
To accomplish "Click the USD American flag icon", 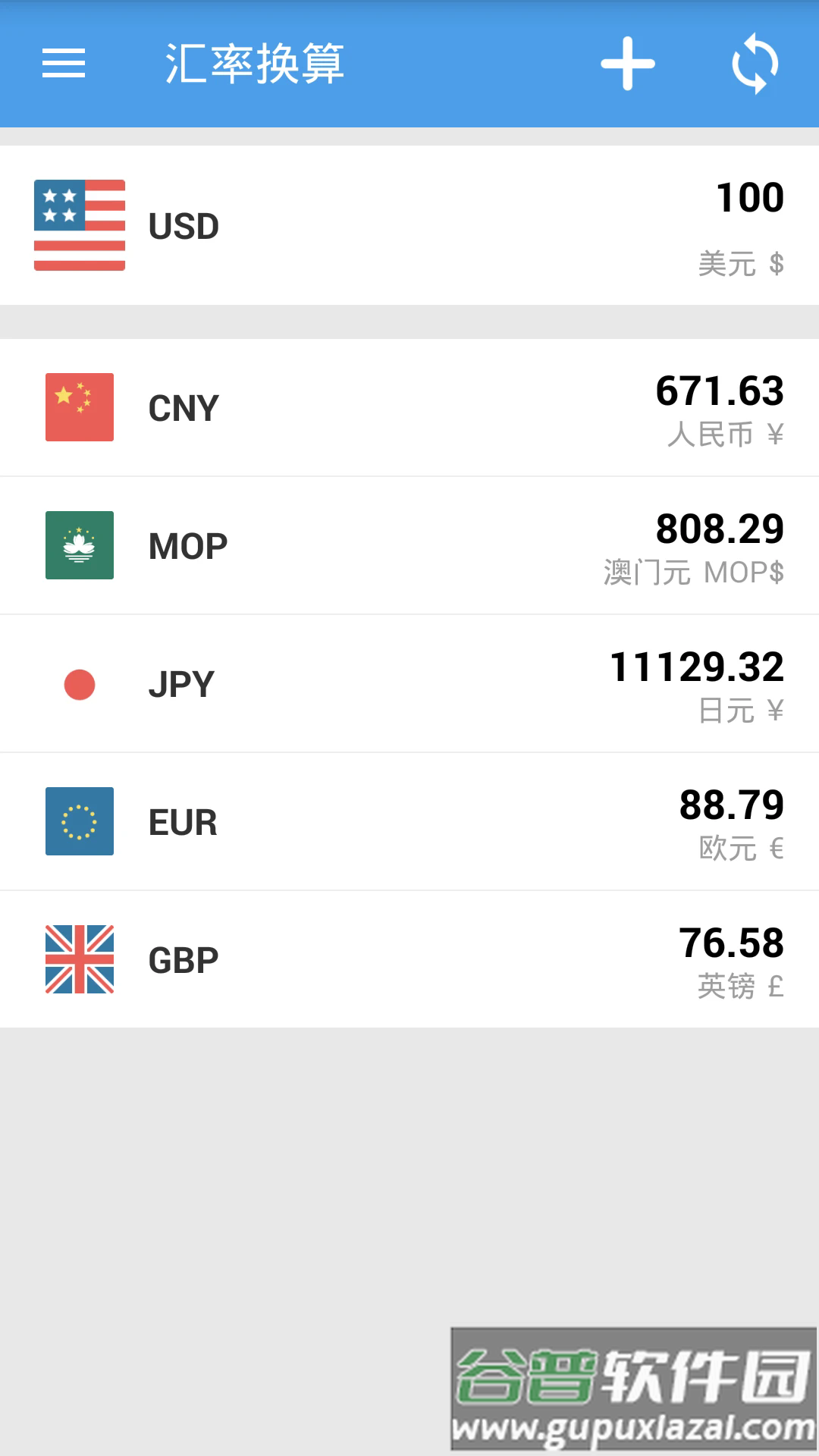I will click(79, 224).
